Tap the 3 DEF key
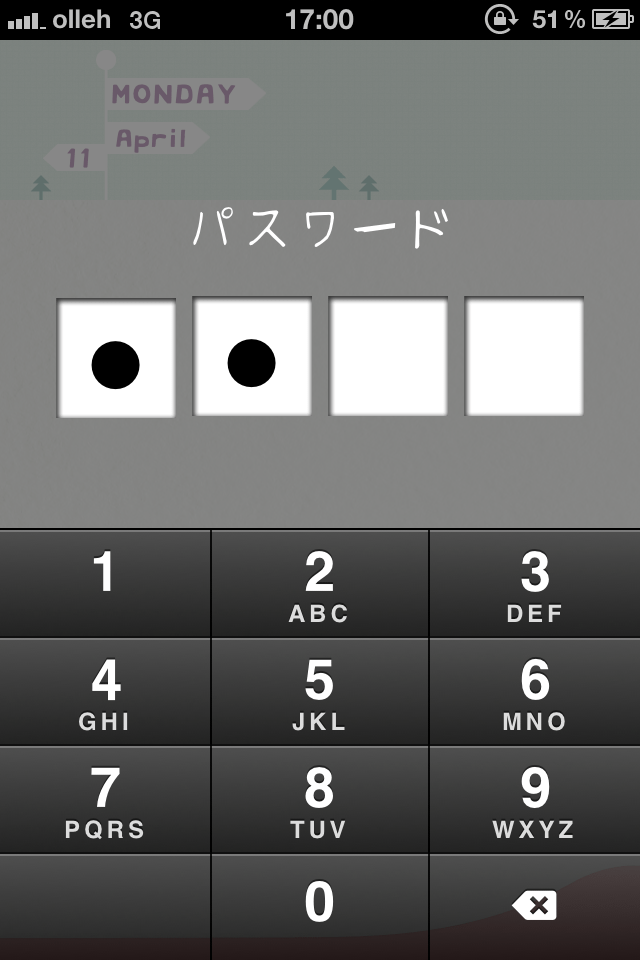 point(535,585)
